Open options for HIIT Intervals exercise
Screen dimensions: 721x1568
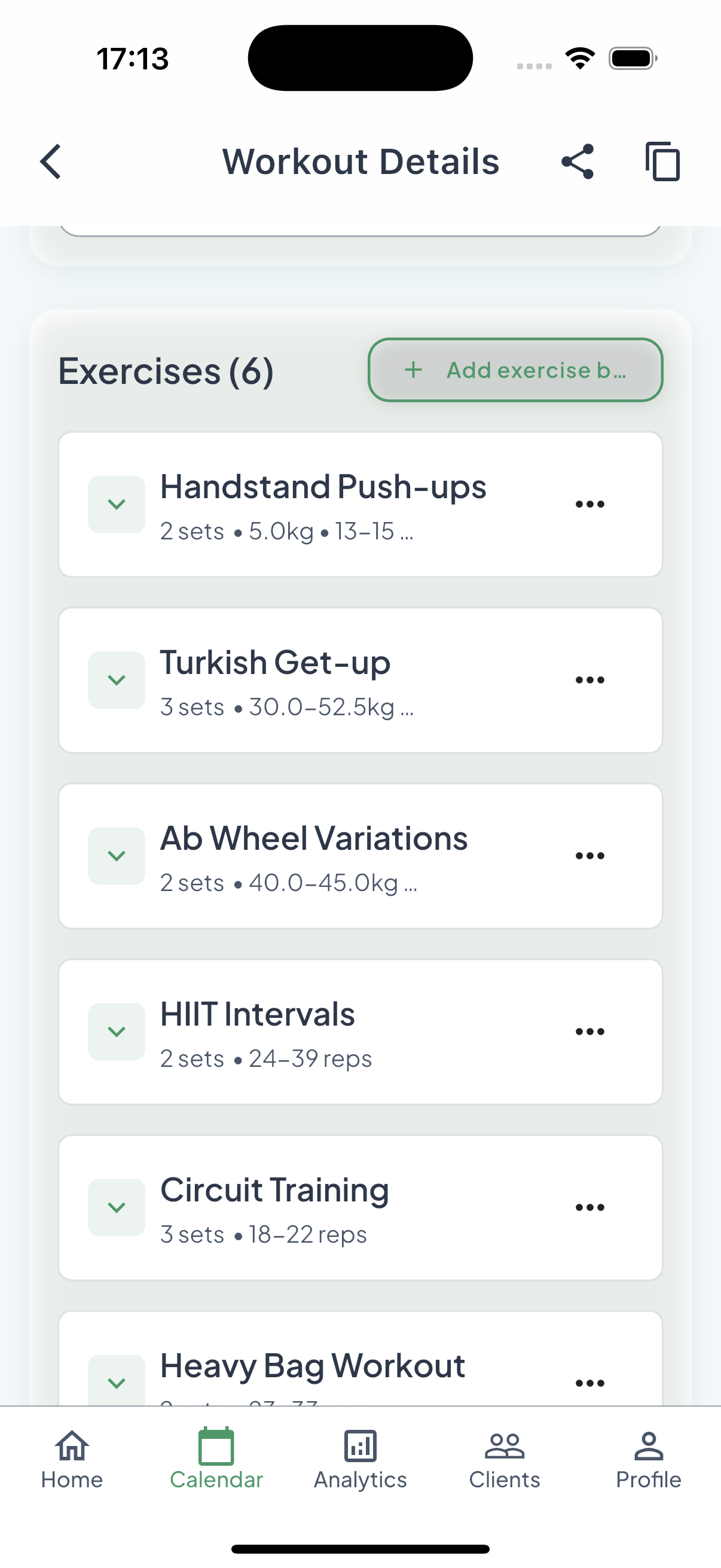coord(589,1031)
